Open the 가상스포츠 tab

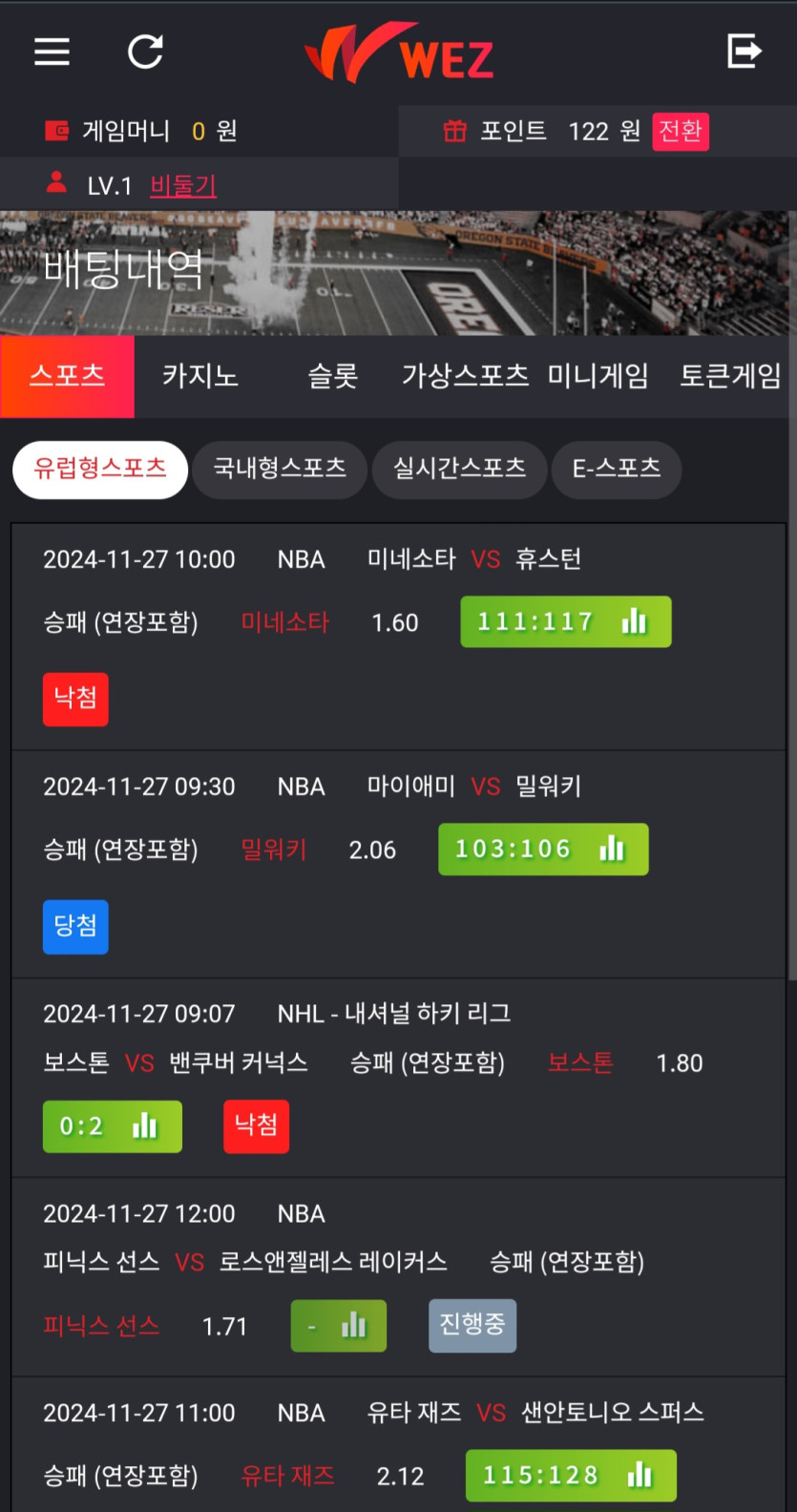point(465,376)
